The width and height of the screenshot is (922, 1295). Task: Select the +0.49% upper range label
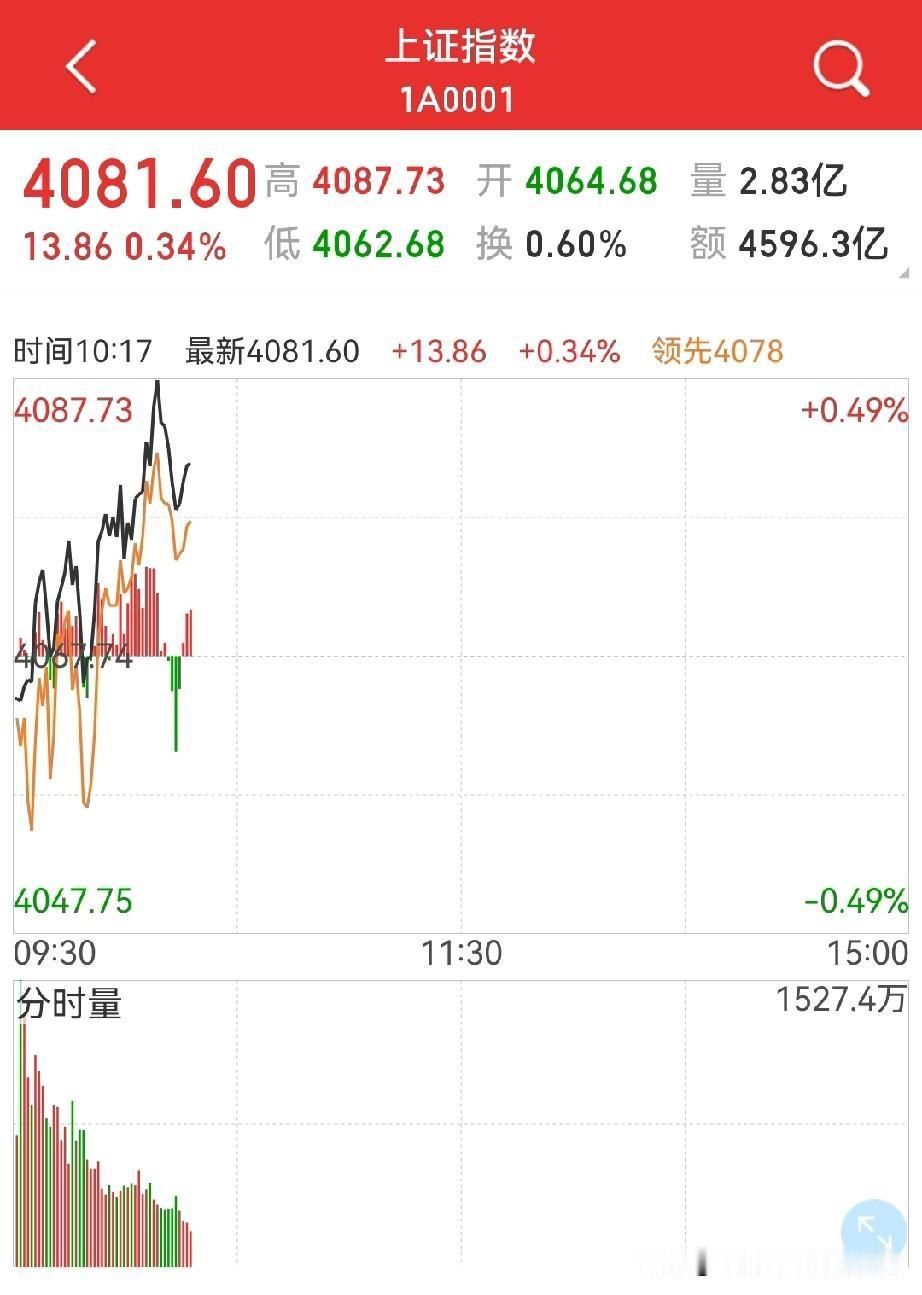[852, 410]
